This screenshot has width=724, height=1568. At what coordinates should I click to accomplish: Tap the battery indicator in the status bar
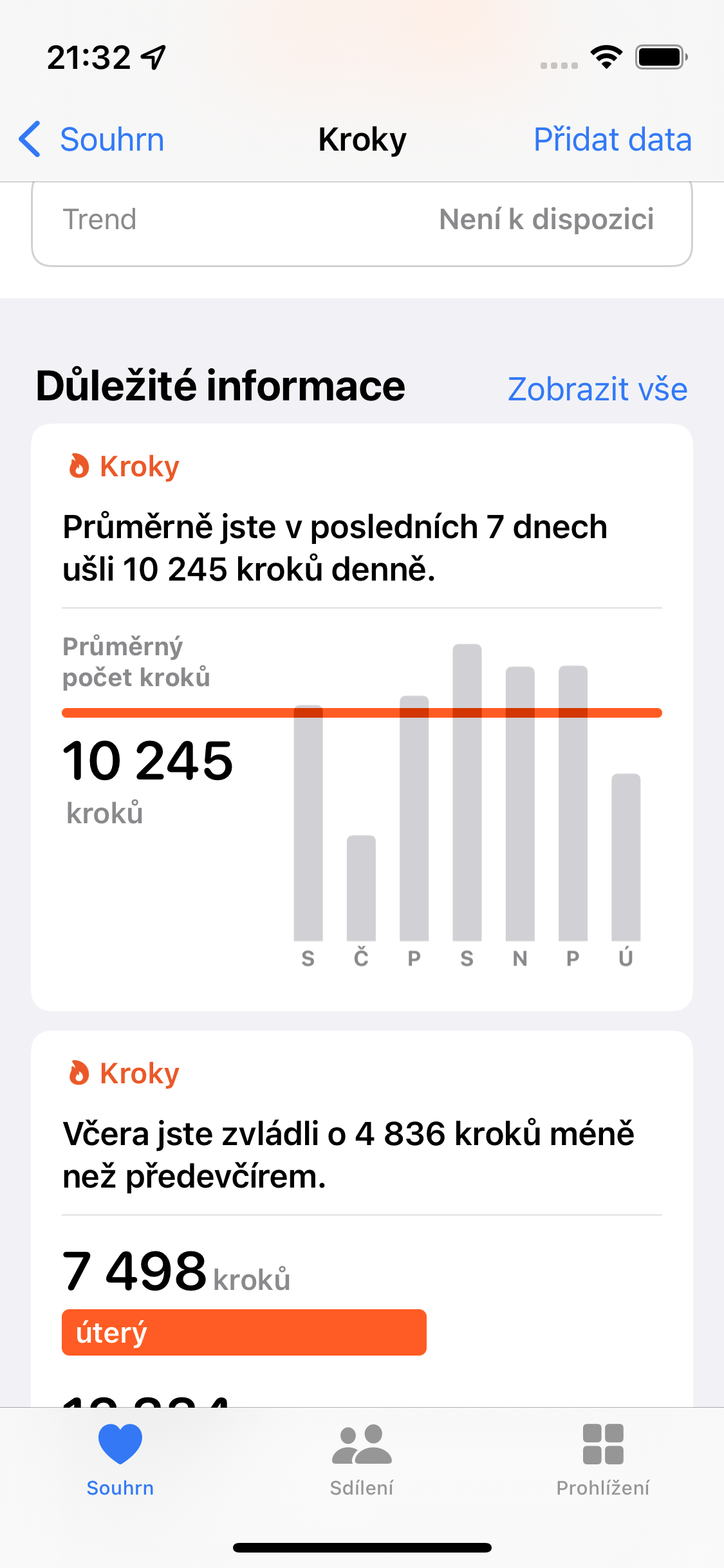coord(660,57)
